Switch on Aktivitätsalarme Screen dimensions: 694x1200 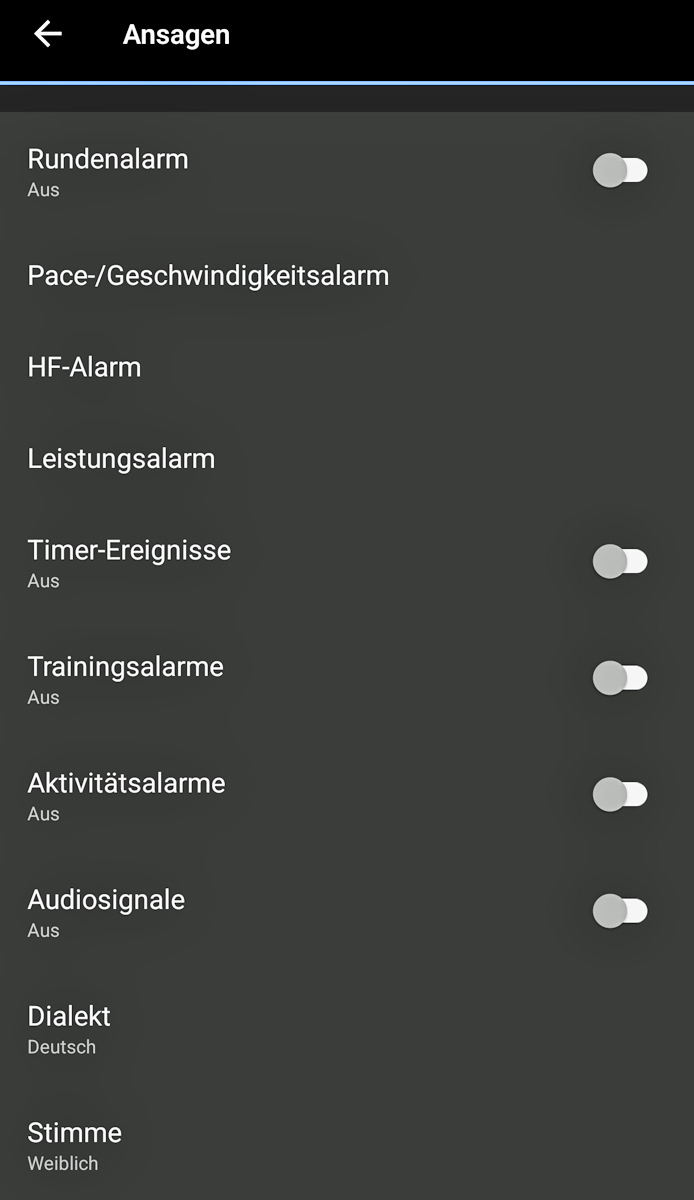click(x=620, y=795)
